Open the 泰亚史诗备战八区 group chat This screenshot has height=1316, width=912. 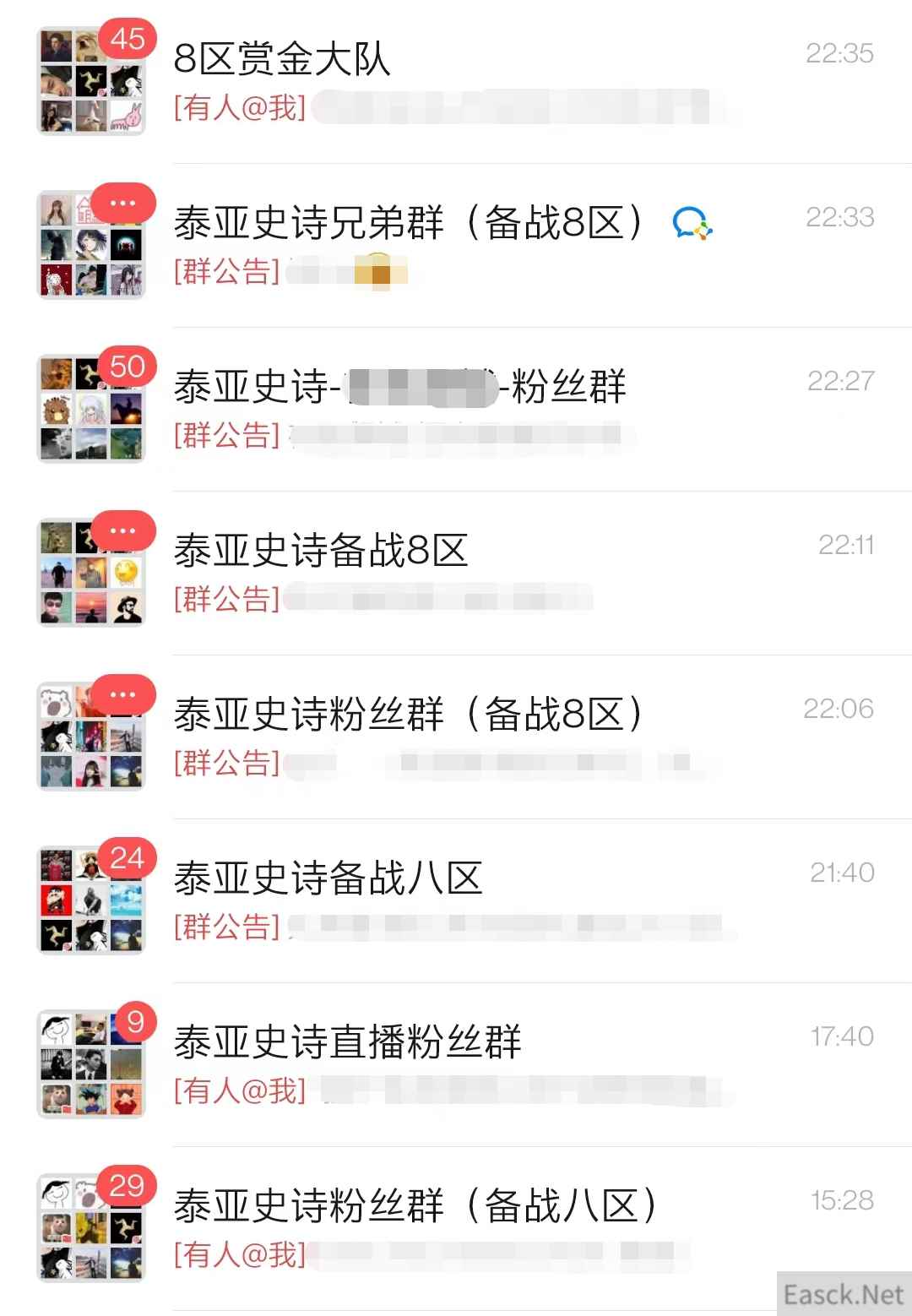point(456,900)
